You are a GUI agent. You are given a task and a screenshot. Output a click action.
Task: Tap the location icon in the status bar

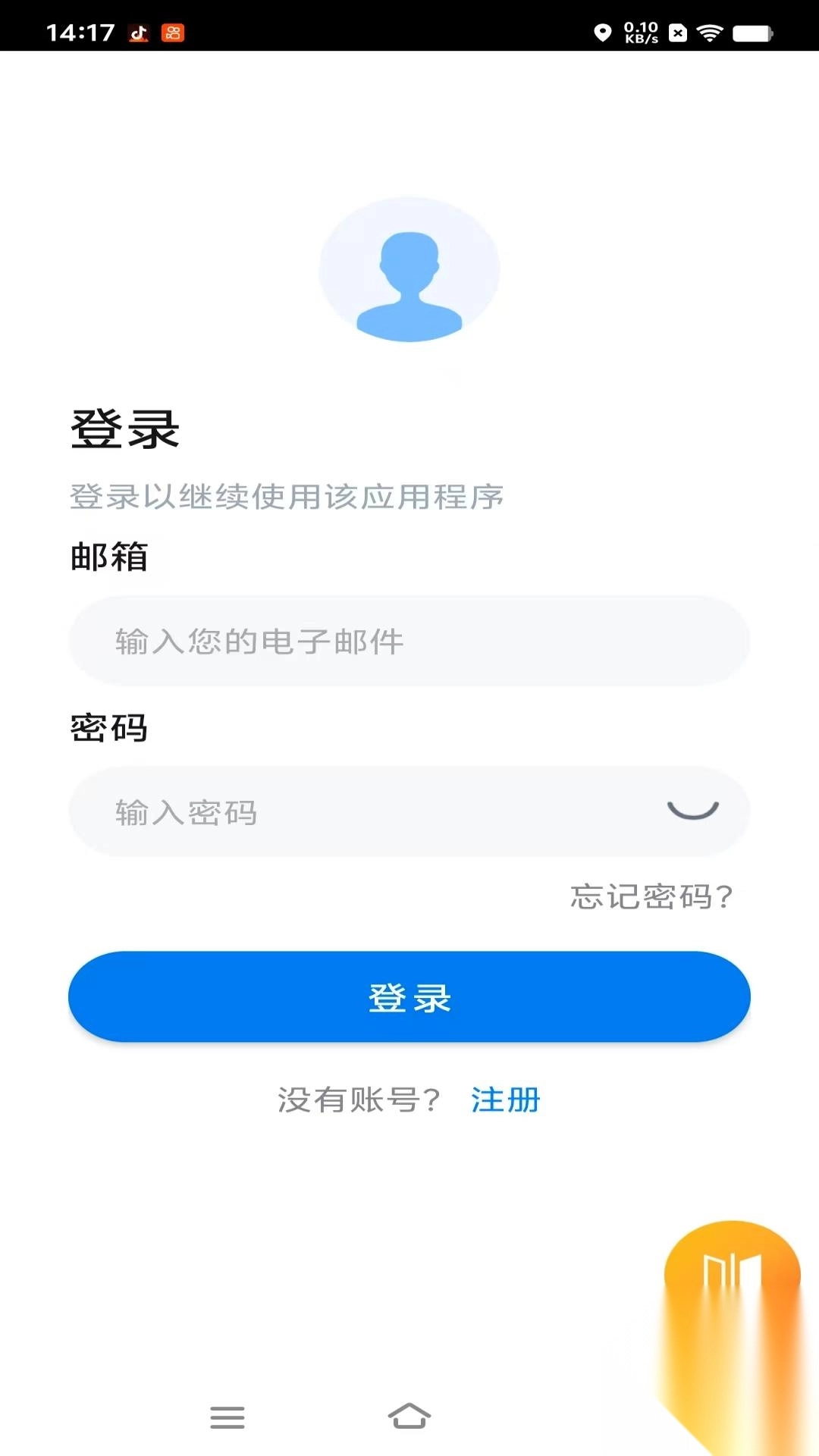(x=604, y=32)
